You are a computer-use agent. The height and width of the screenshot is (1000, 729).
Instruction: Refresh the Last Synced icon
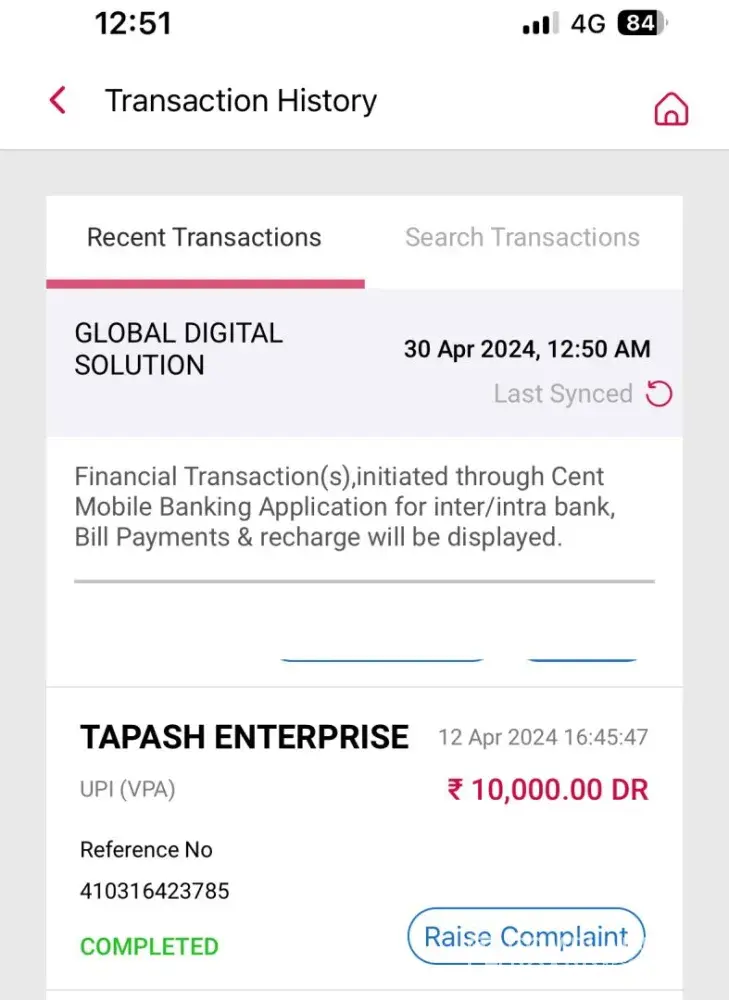(659, 394)
